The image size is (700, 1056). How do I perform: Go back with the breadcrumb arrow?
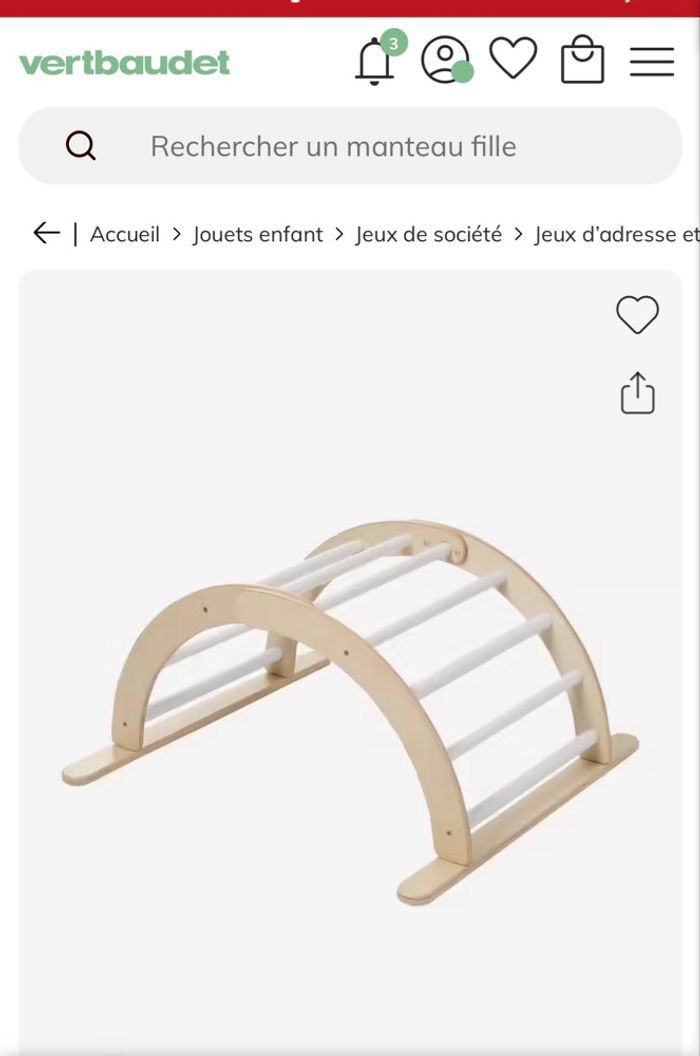46,234
